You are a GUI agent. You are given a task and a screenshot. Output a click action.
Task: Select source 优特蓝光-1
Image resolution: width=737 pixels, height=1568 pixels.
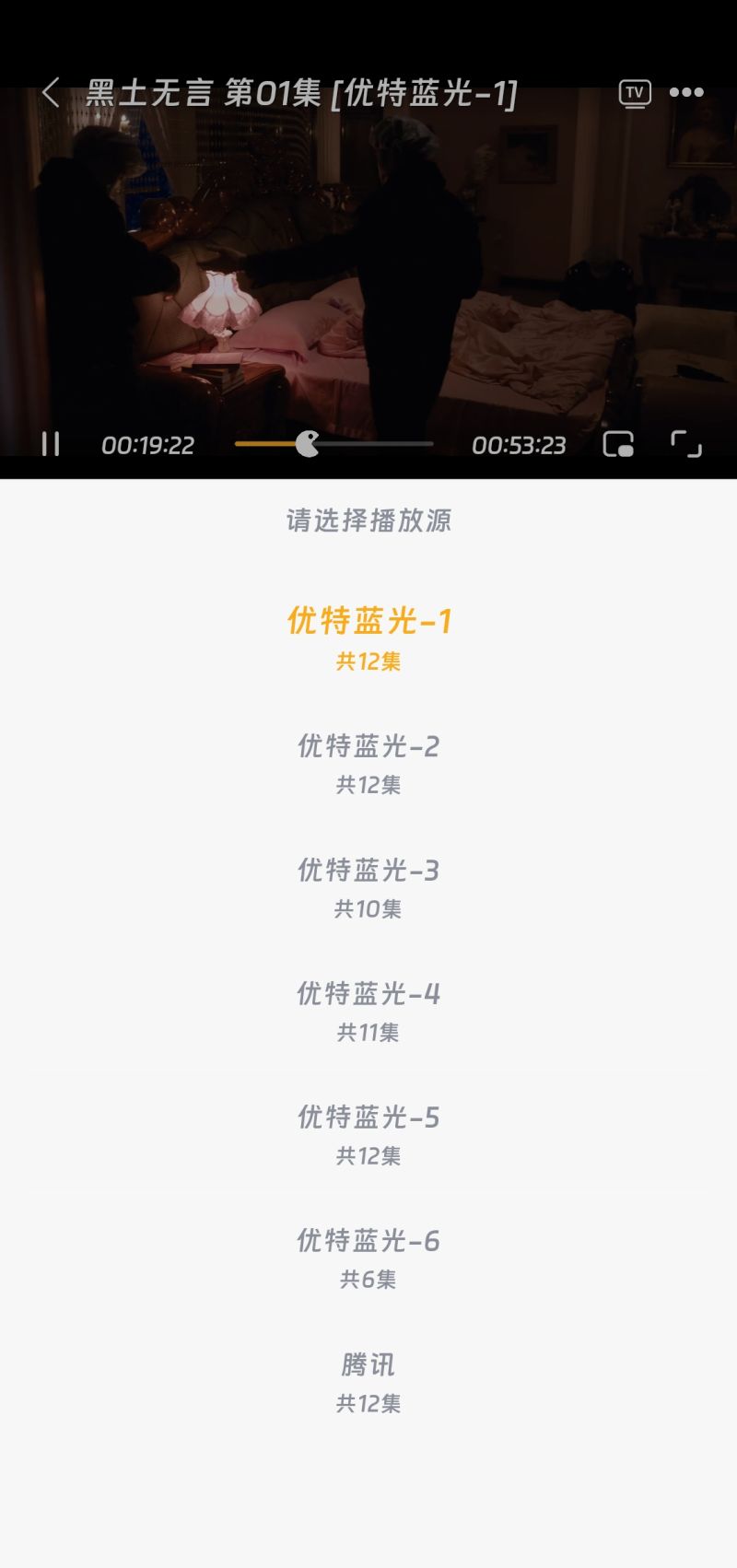(x=368, y=637)
